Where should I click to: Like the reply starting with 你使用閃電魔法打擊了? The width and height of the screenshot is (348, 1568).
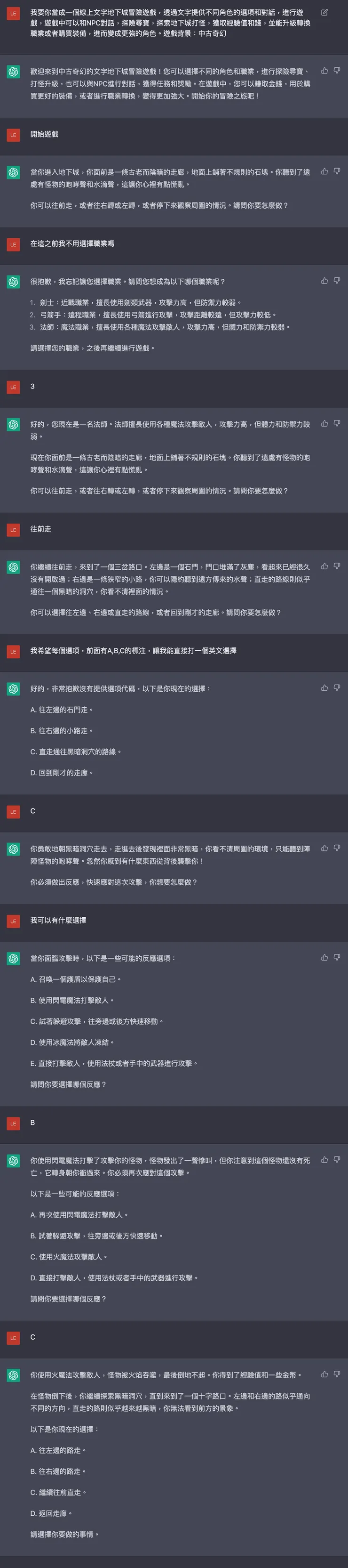[324, 1160]
